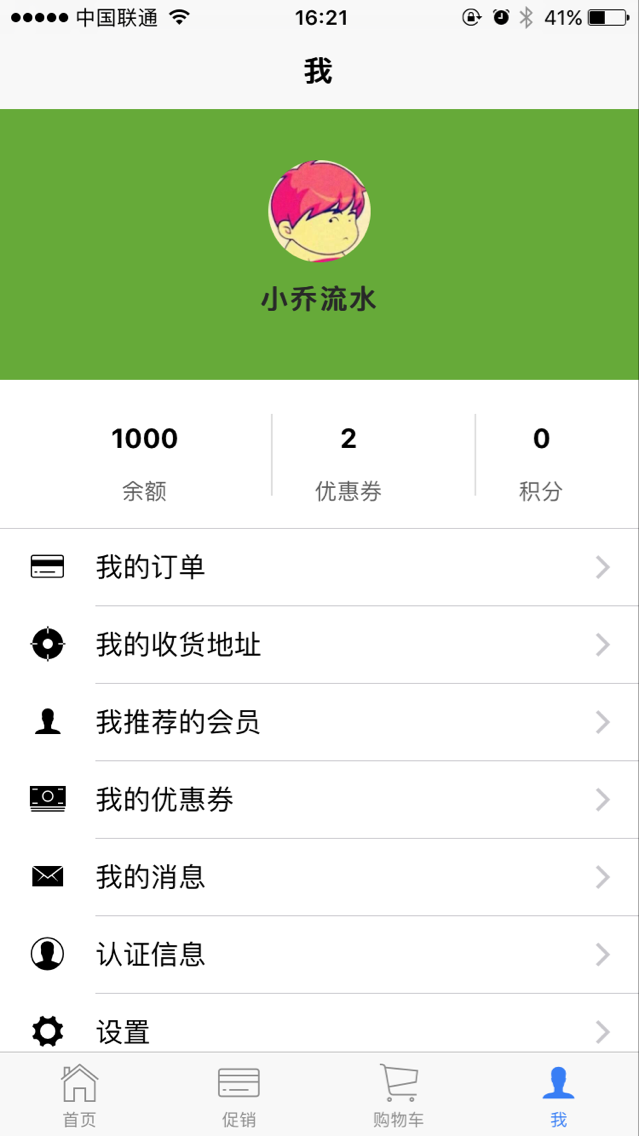Viewport: 639px width, 1136px height.
Task: Tap the profile avatar picture
Action: [x=319, y=211]
